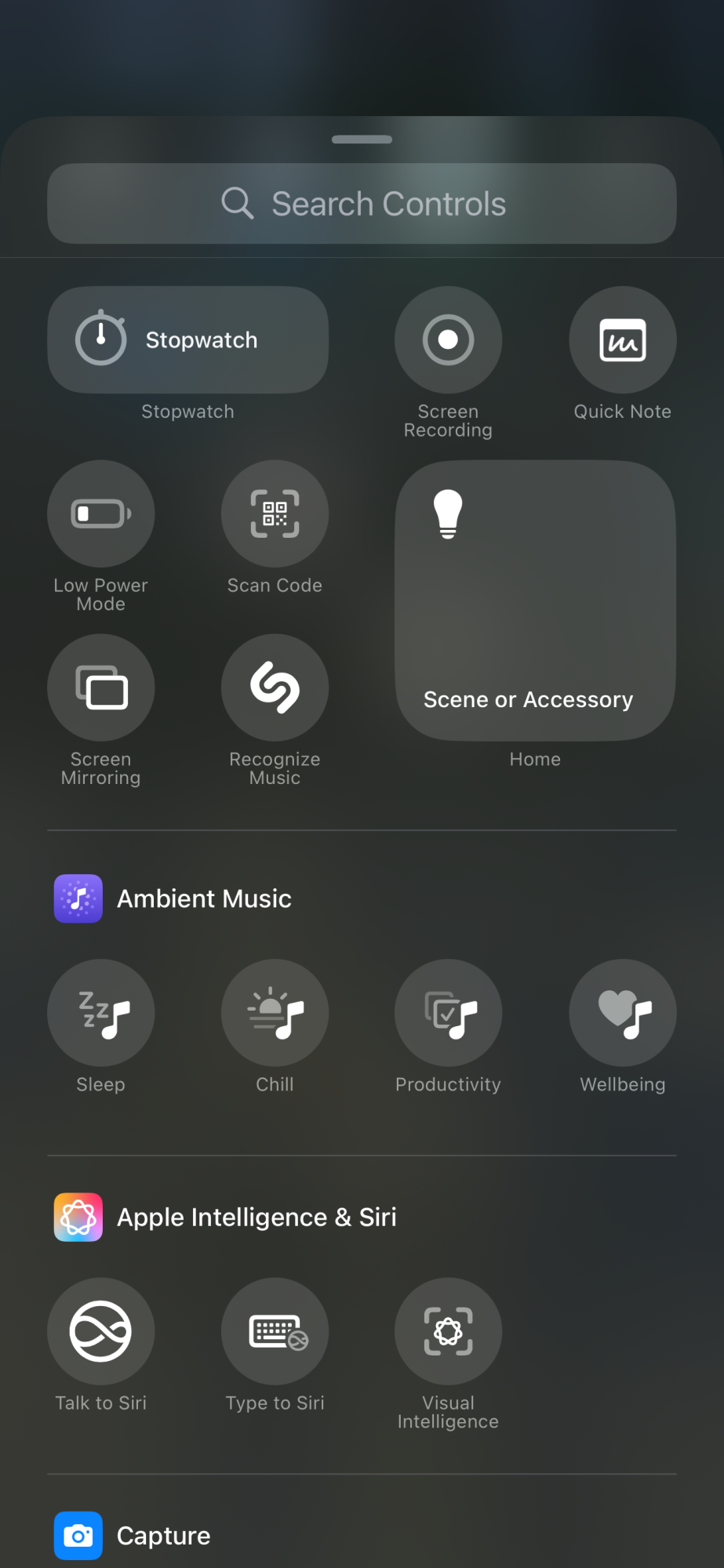This screenshot has width=724, height=1568.
Task: Add the Quick Note control
Action: coord(623,339)
